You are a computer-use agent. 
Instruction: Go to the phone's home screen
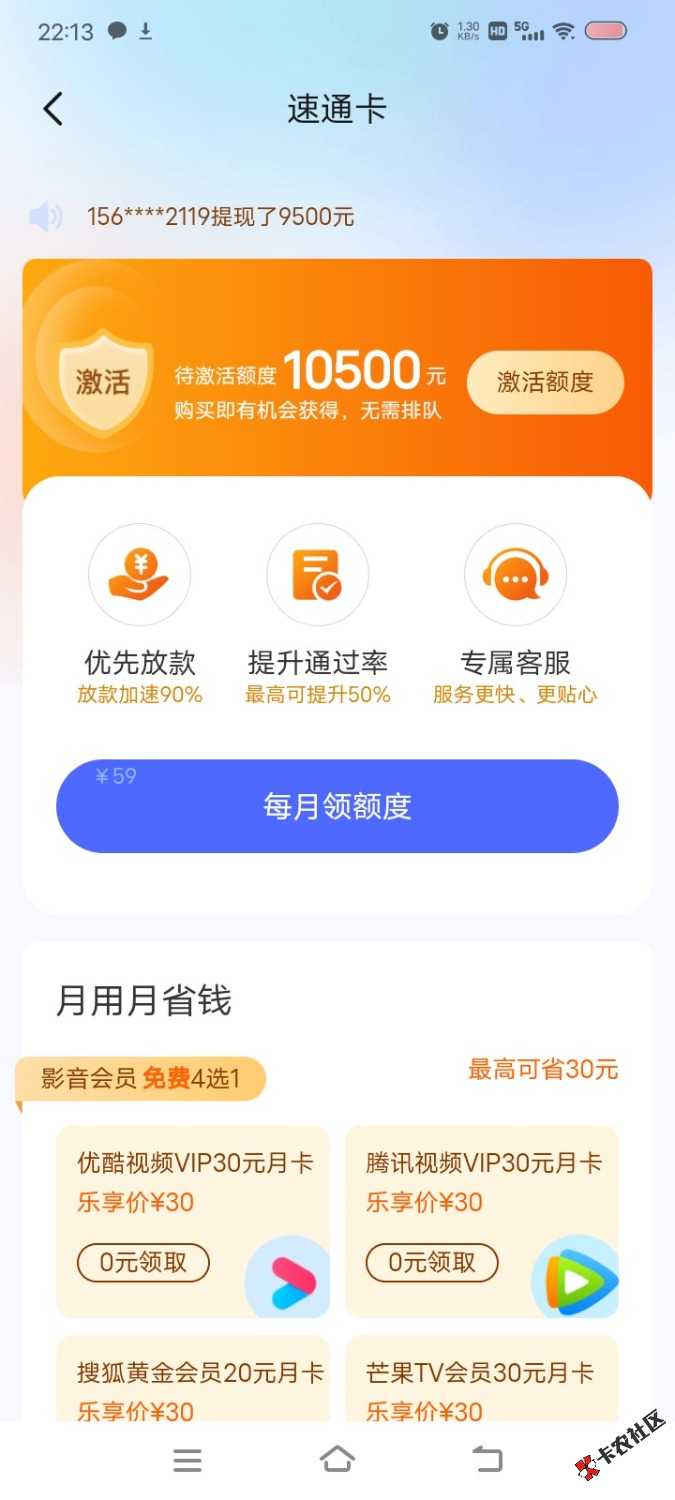click(337, 1461)
